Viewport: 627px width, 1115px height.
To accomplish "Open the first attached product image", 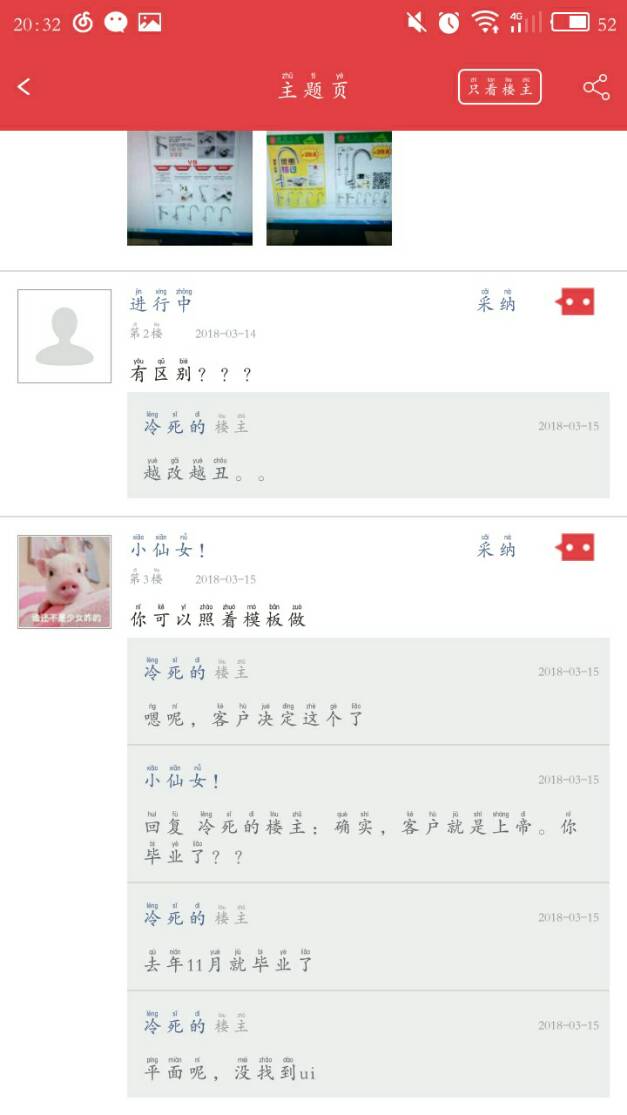I will pyautogui.click(x=190, y=188).
